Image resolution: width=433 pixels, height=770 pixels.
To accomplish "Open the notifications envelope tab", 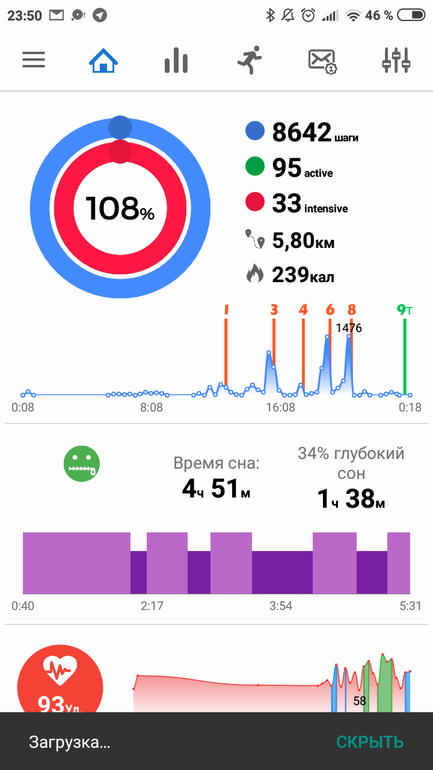I will [x=322, y=61].
